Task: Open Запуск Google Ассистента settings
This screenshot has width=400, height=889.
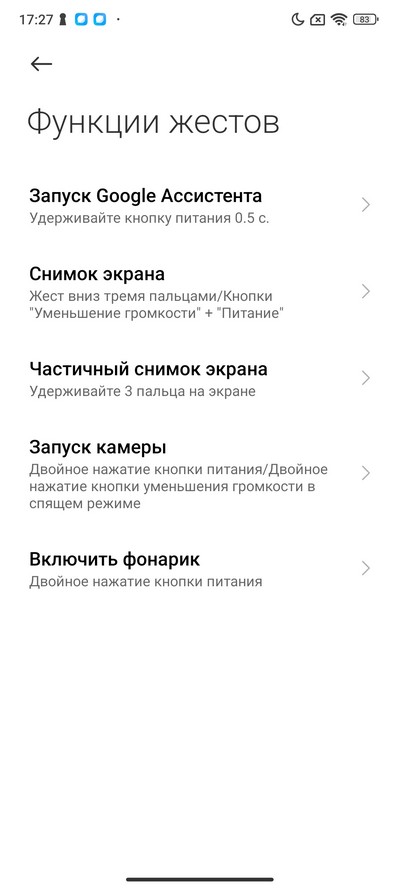Action: [200, 206]
